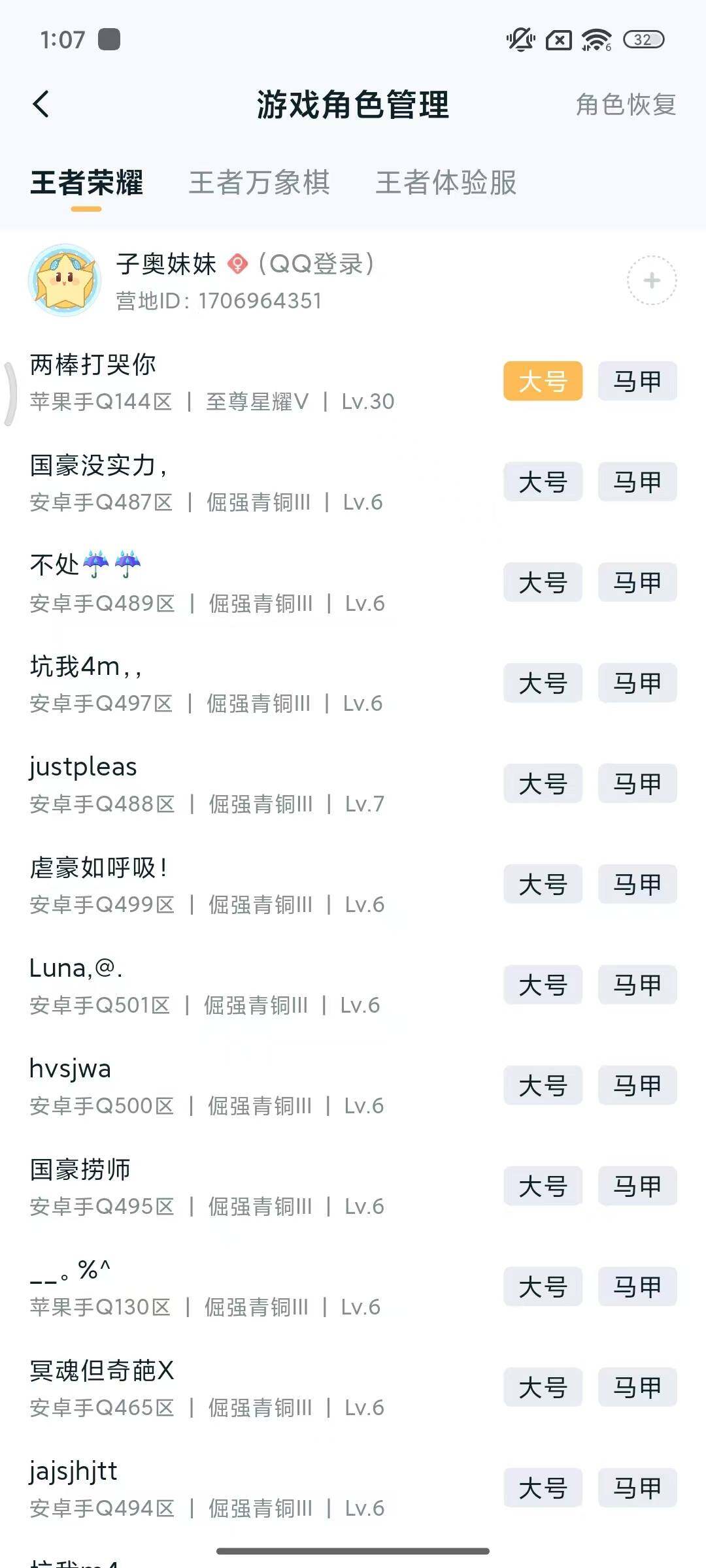
Task: Tap 马甲 next to Luna,@.
Action: click(637, 985)
